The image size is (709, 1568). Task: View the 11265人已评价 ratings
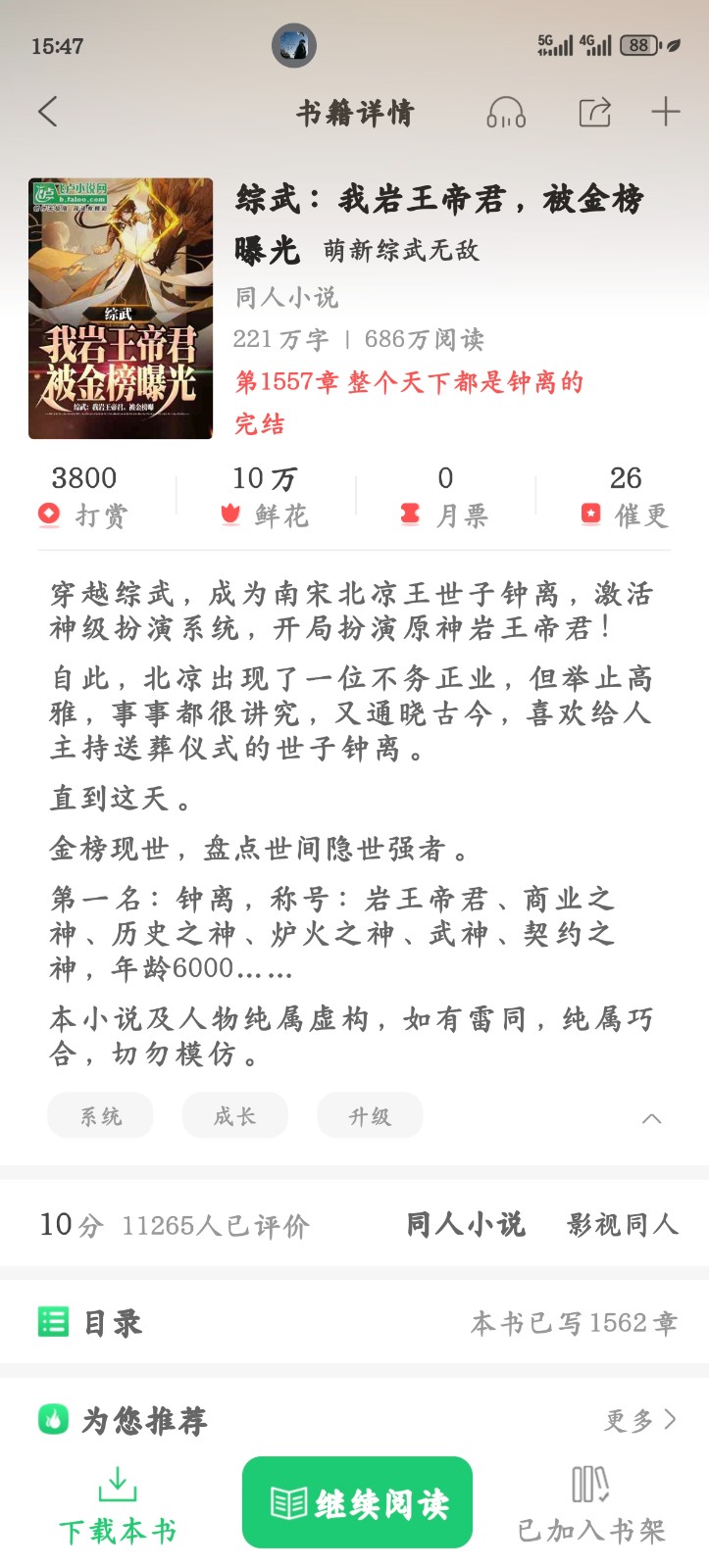point(215,1225)
